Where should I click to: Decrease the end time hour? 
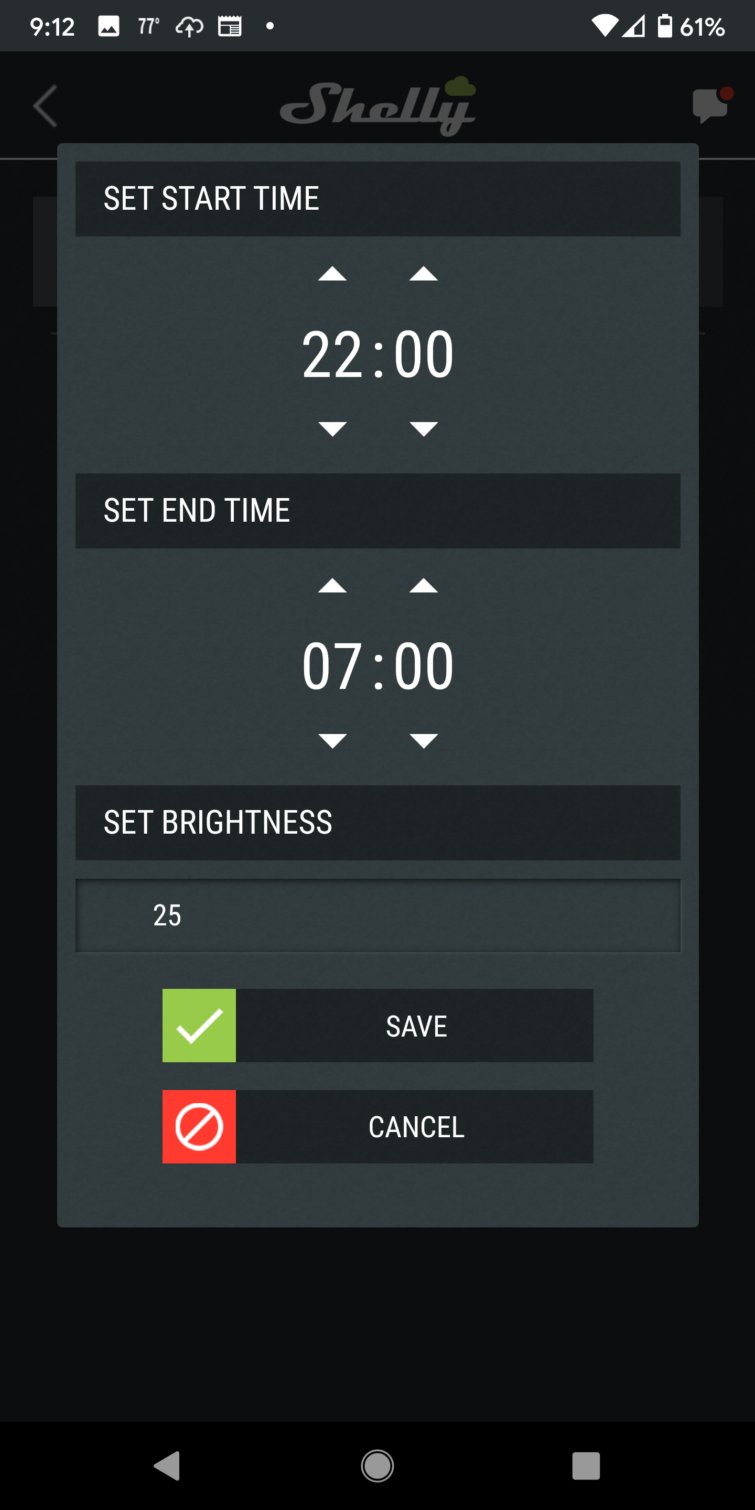[x=332, y=741]
